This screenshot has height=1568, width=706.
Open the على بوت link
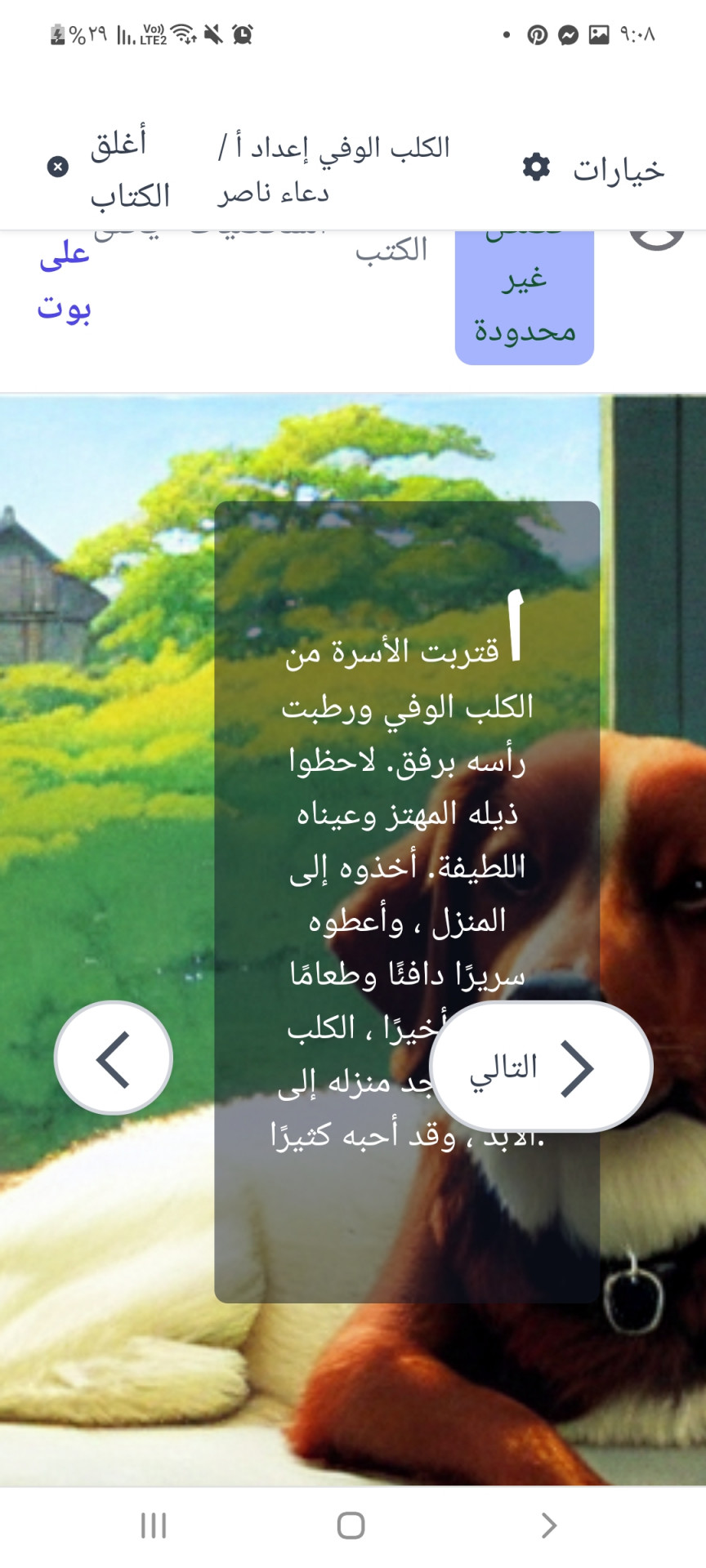click(64, 282)
